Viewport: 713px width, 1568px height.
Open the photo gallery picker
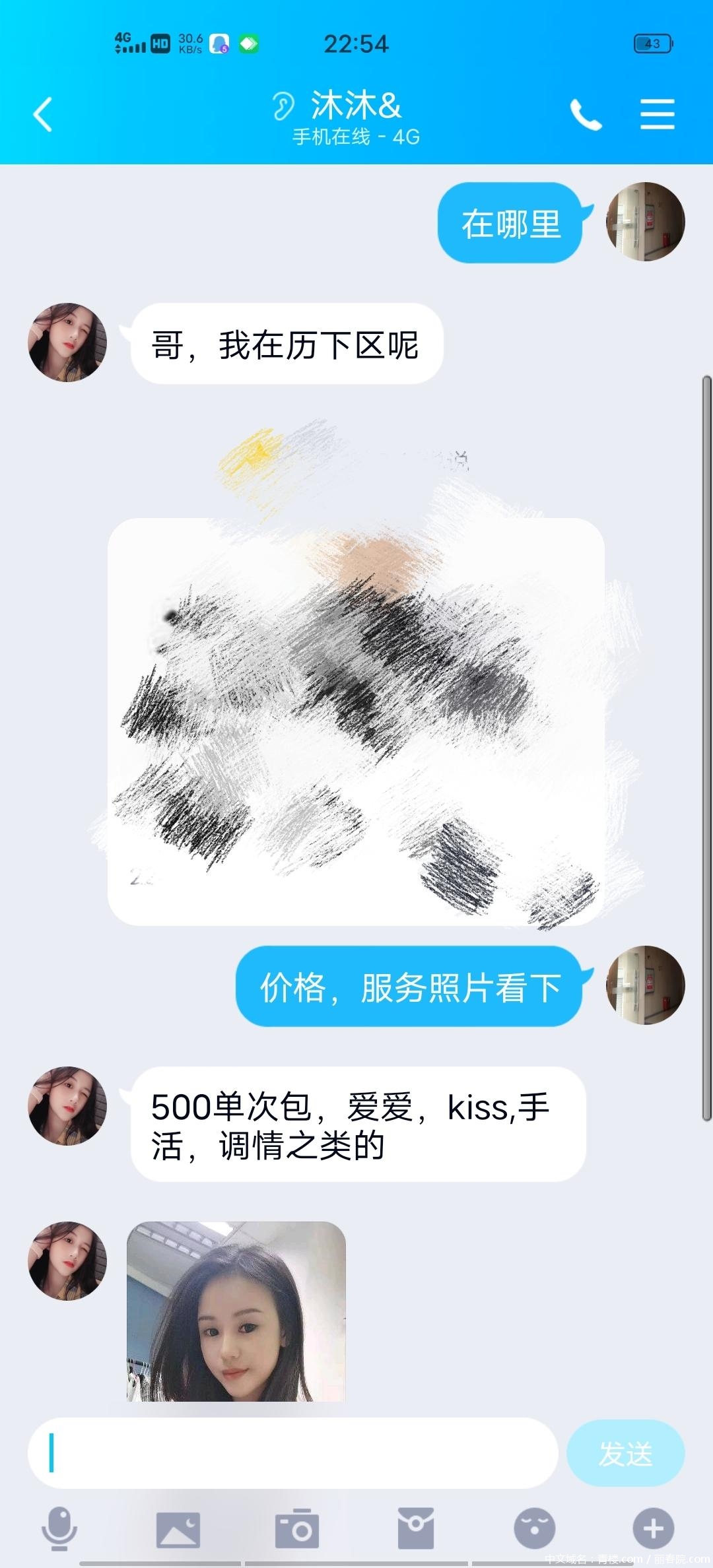178,1528
